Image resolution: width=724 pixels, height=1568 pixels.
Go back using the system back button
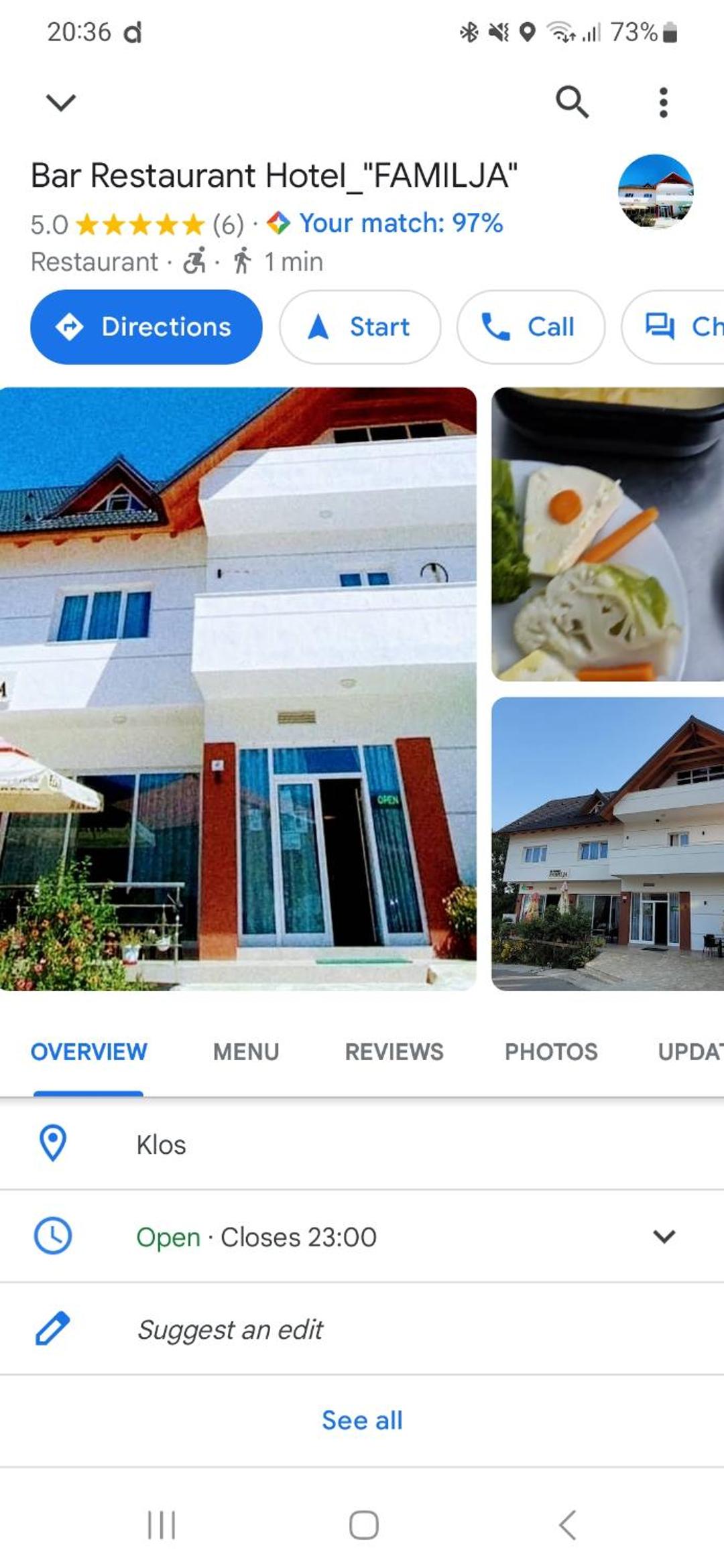(567, 1525)
